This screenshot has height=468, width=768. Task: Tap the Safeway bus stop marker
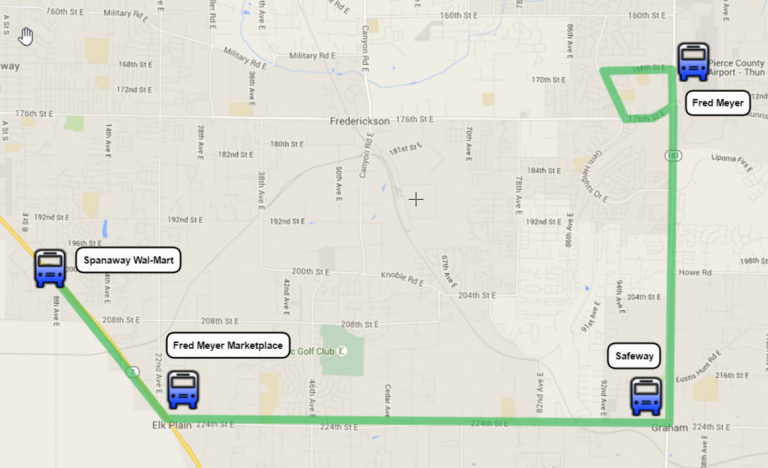646,396
